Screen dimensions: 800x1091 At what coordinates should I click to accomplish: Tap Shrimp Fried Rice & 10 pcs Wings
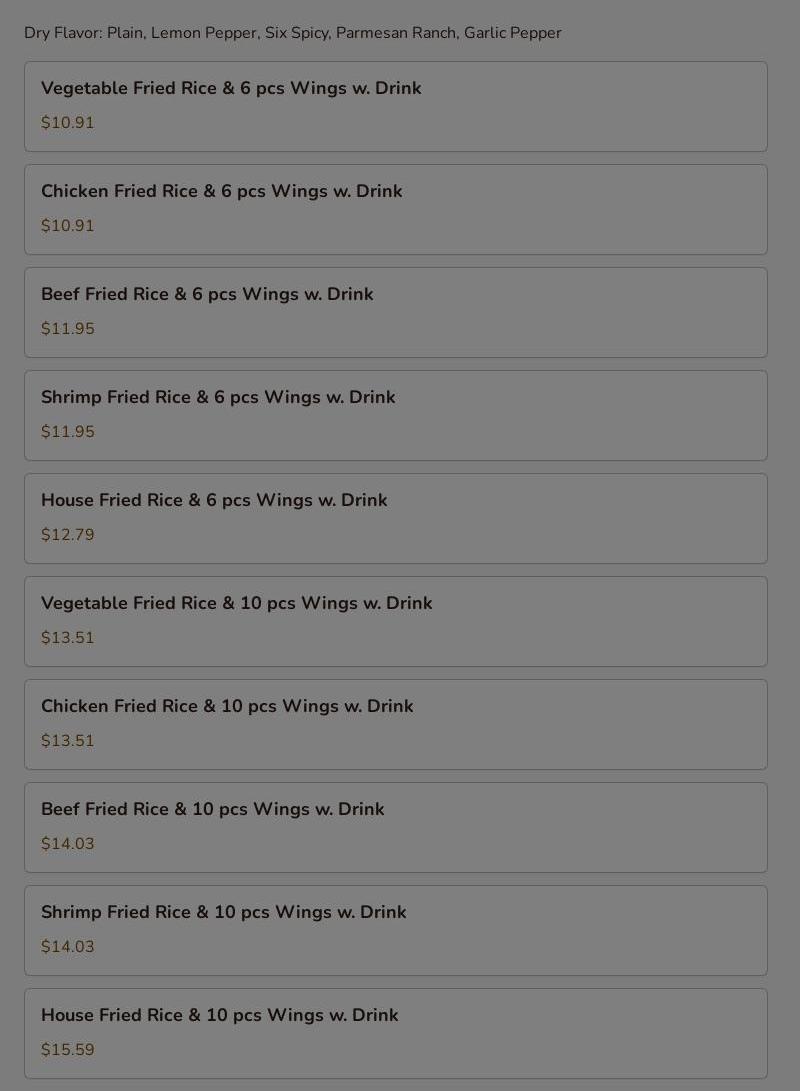(395, 930)
